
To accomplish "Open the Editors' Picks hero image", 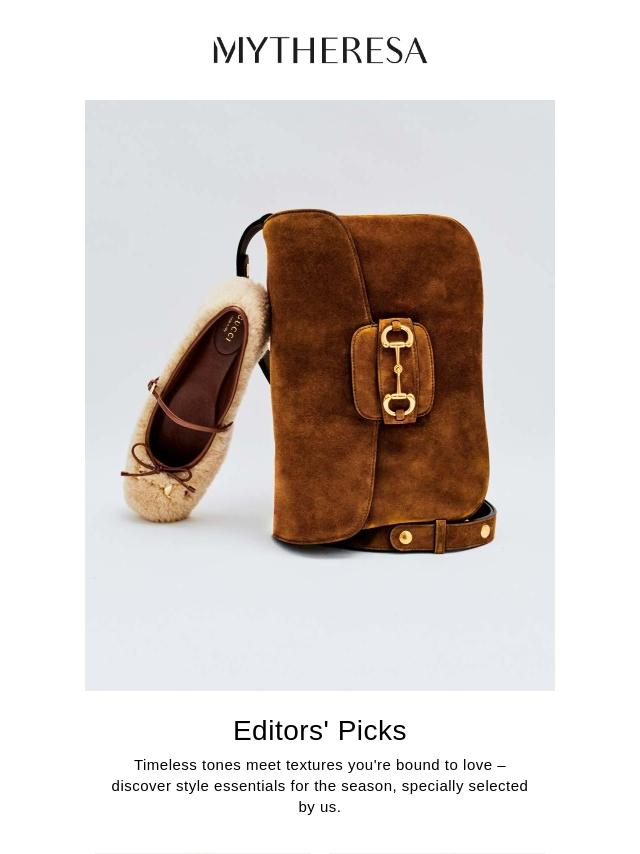I will [x=320, y=395].
